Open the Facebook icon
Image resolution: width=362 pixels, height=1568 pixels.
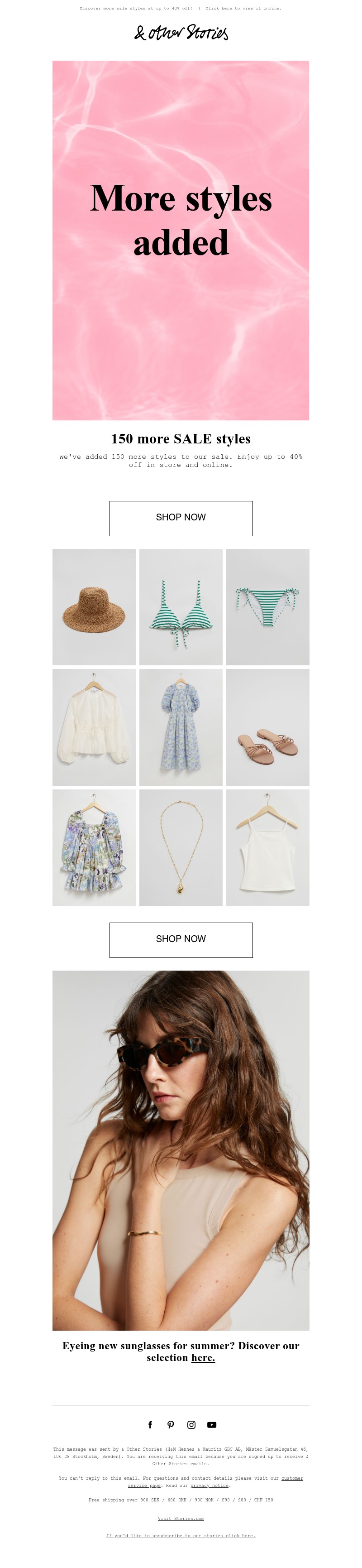150,1424
